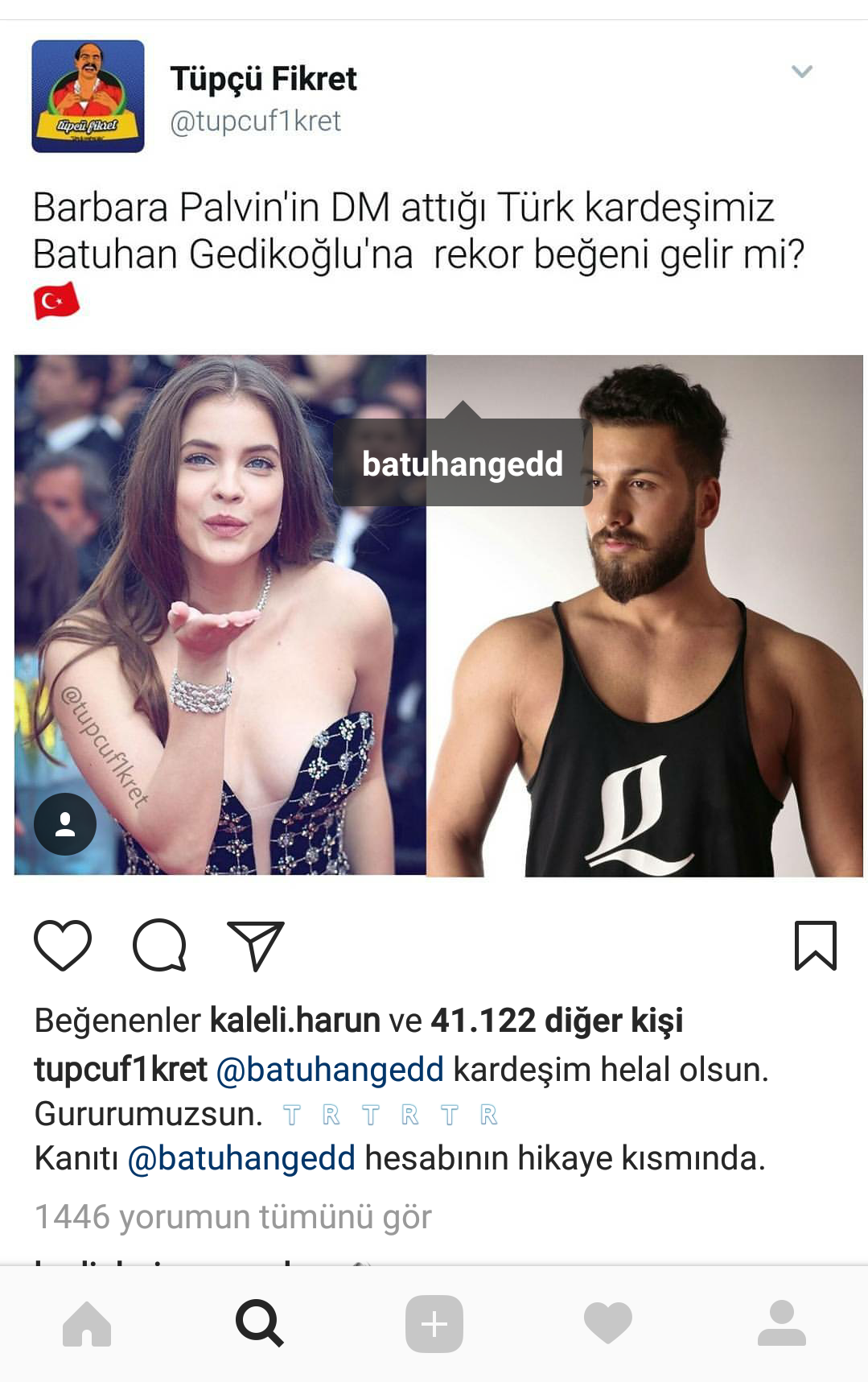This screenshot has width=868, height=1382.
Task: Toggle tagged people icon on photo
Action: click(65, 824)
